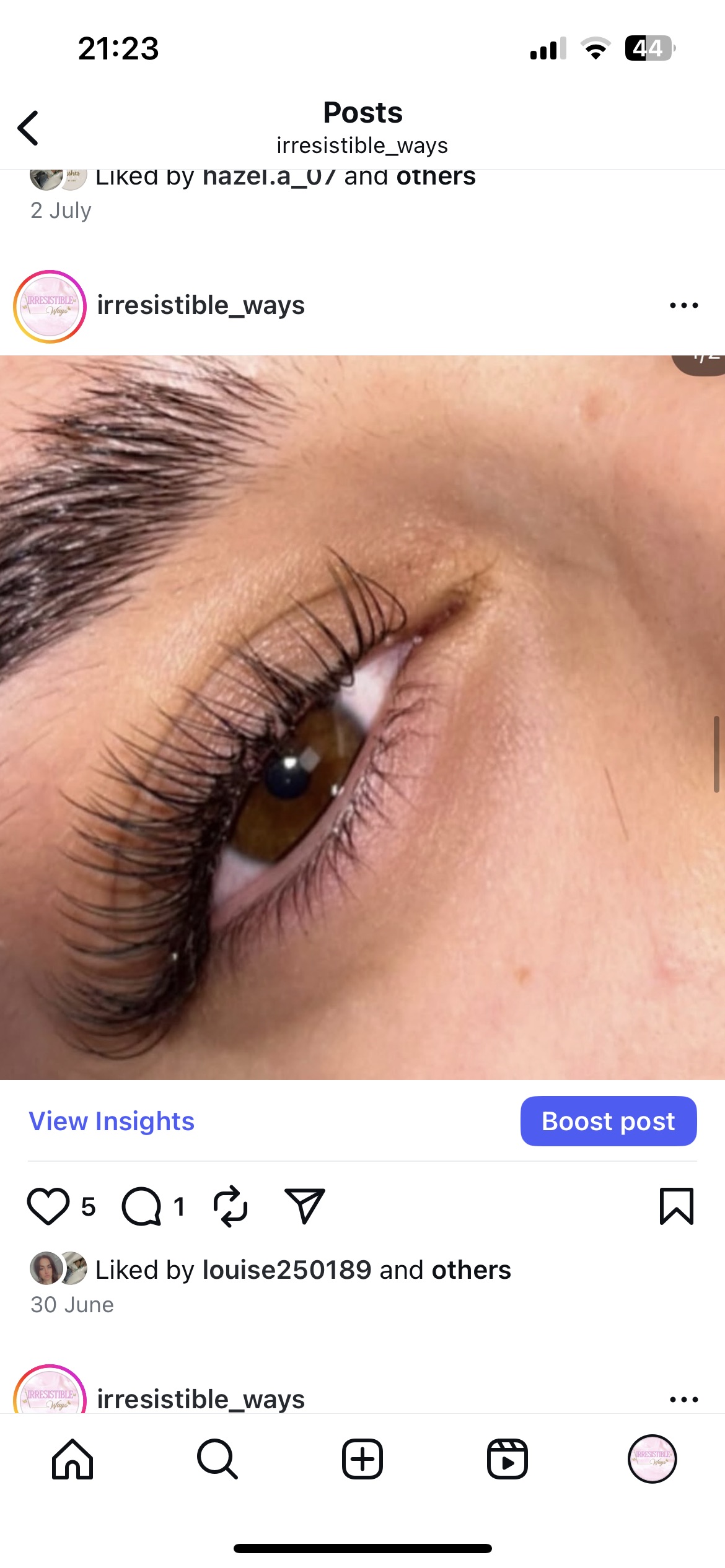This screenshot has height=1568, width=725.
Task: Open View Insights for this post
Action: pos(112,1122)
